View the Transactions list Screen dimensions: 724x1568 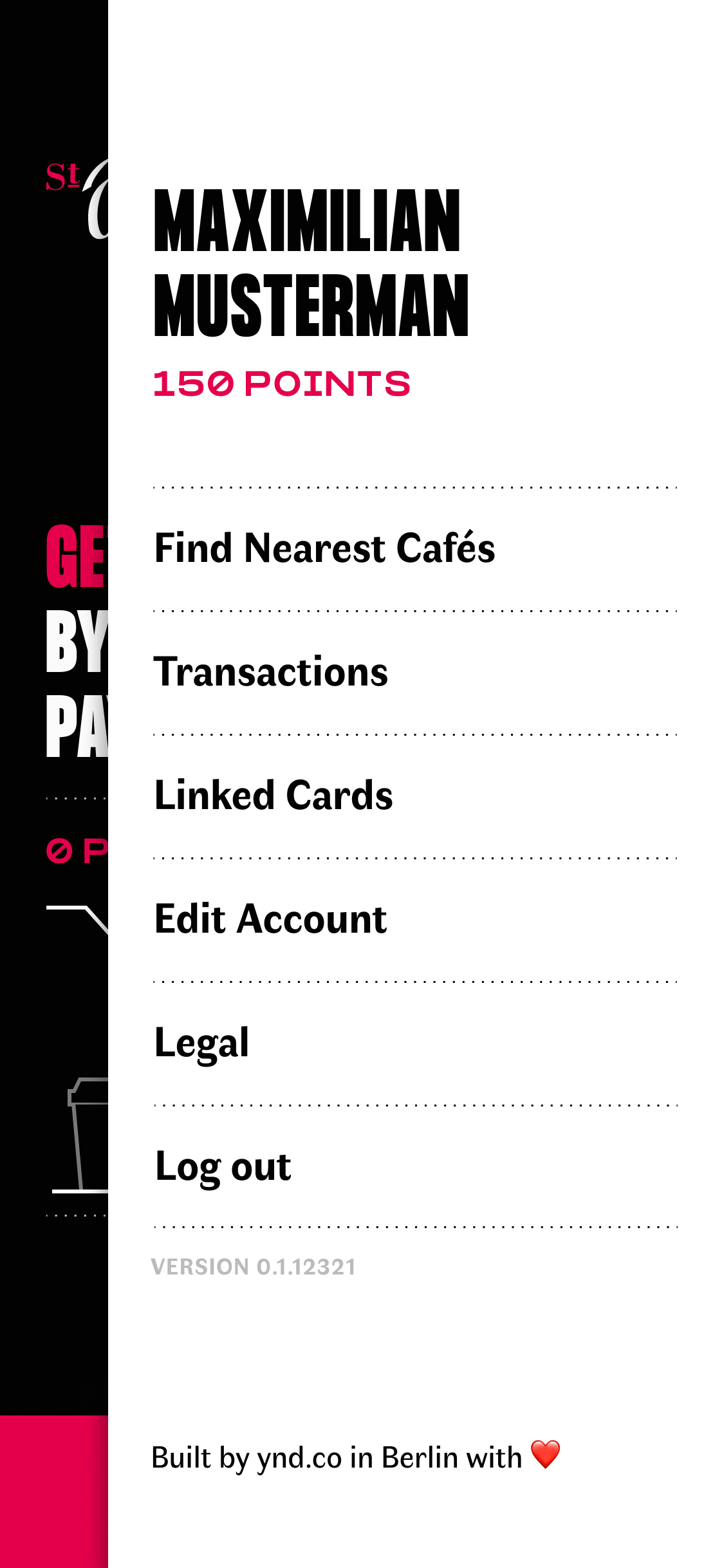tap(416, 673)
